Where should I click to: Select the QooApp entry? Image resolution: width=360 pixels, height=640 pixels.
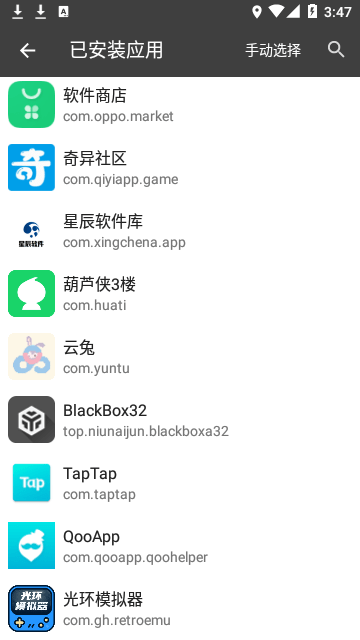pos(180,545)
